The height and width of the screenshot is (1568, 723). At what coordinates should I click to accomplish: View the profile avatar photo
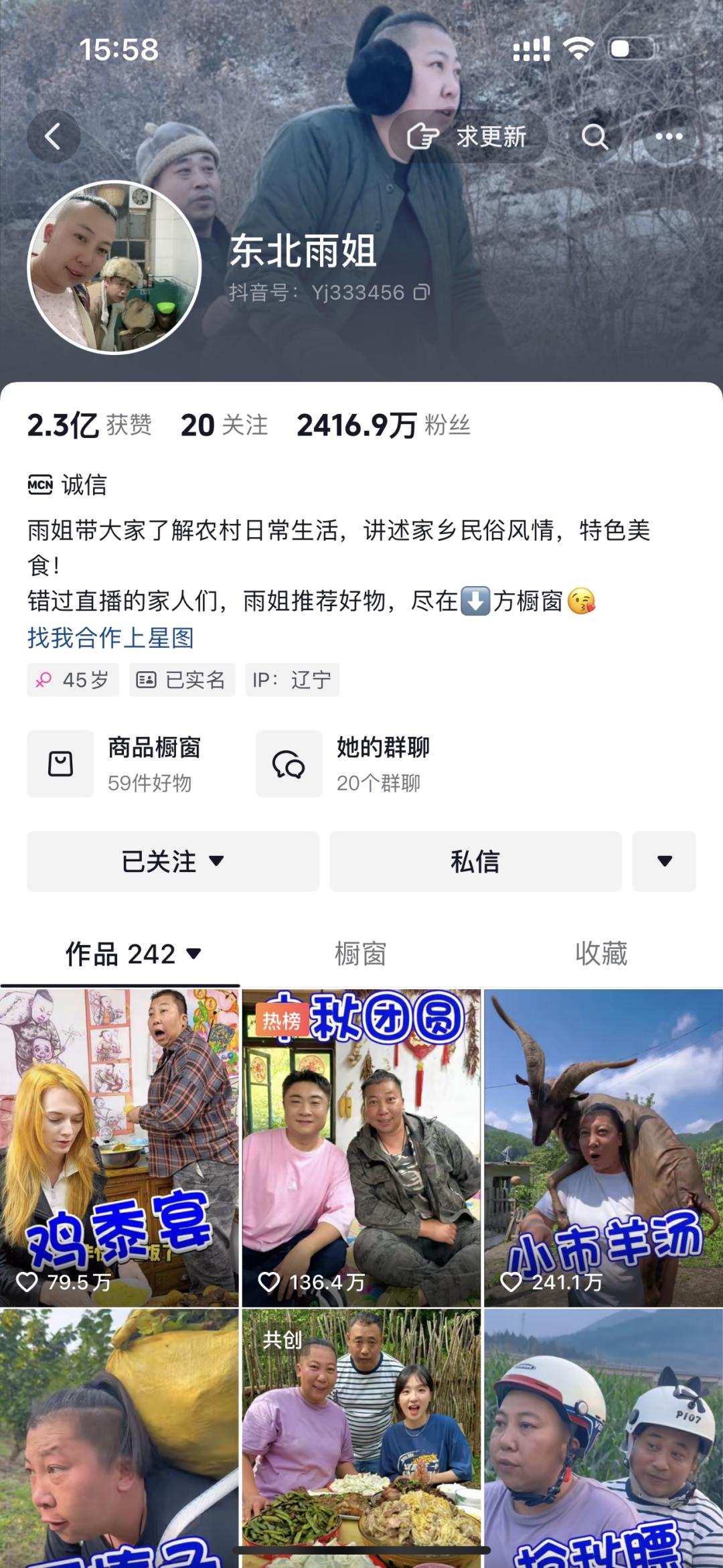click(114, 267)
